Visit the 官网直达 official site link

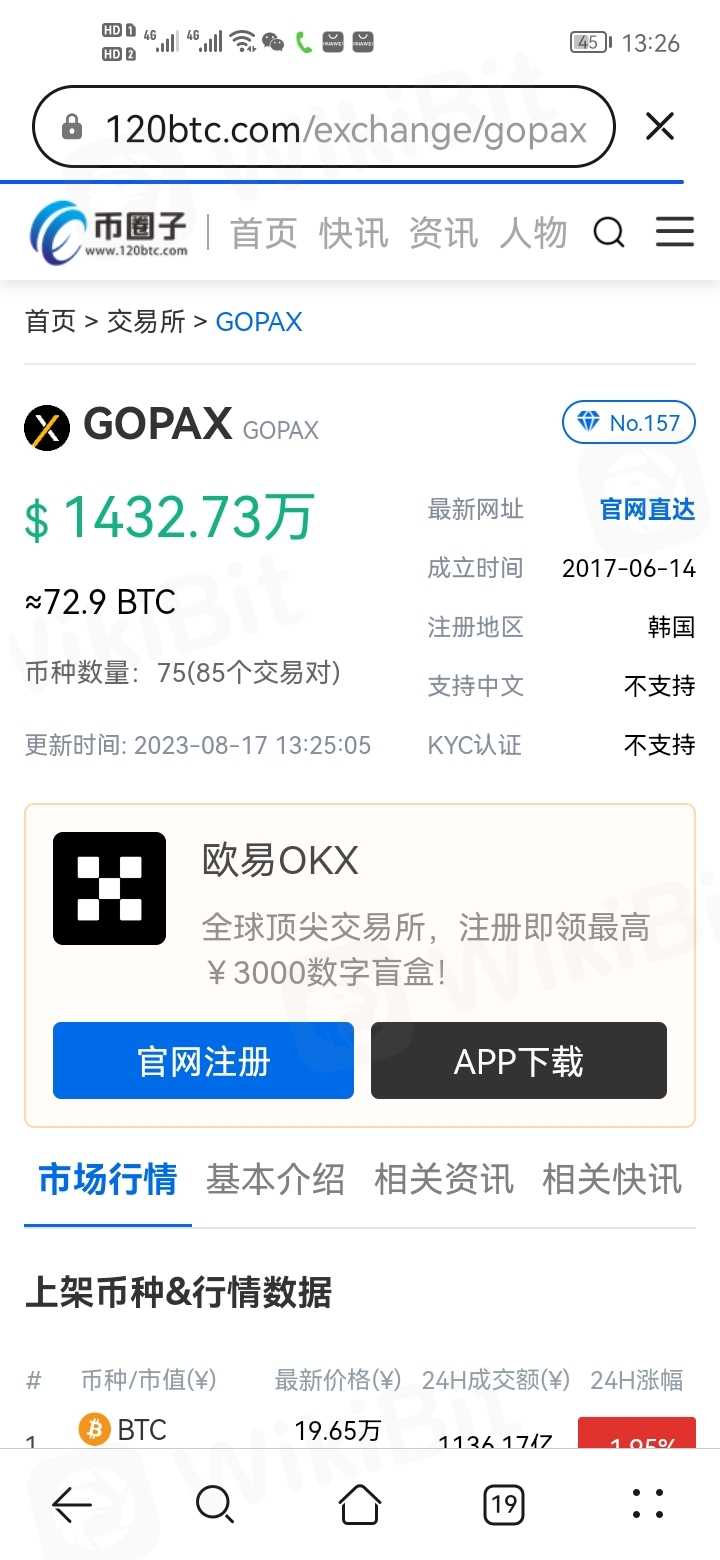click(x=646, y=509)
